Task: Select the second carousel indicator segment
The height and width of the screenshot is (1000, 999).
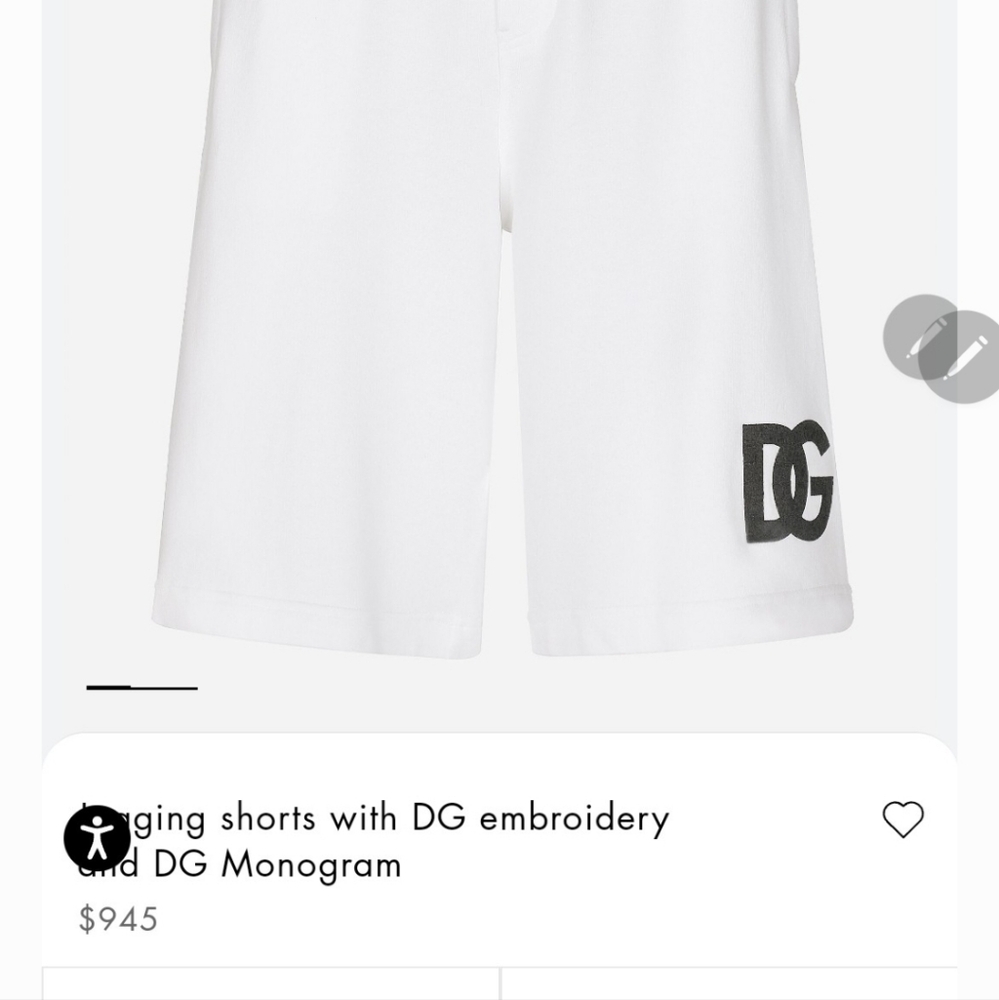Action: tap(163, 686)
